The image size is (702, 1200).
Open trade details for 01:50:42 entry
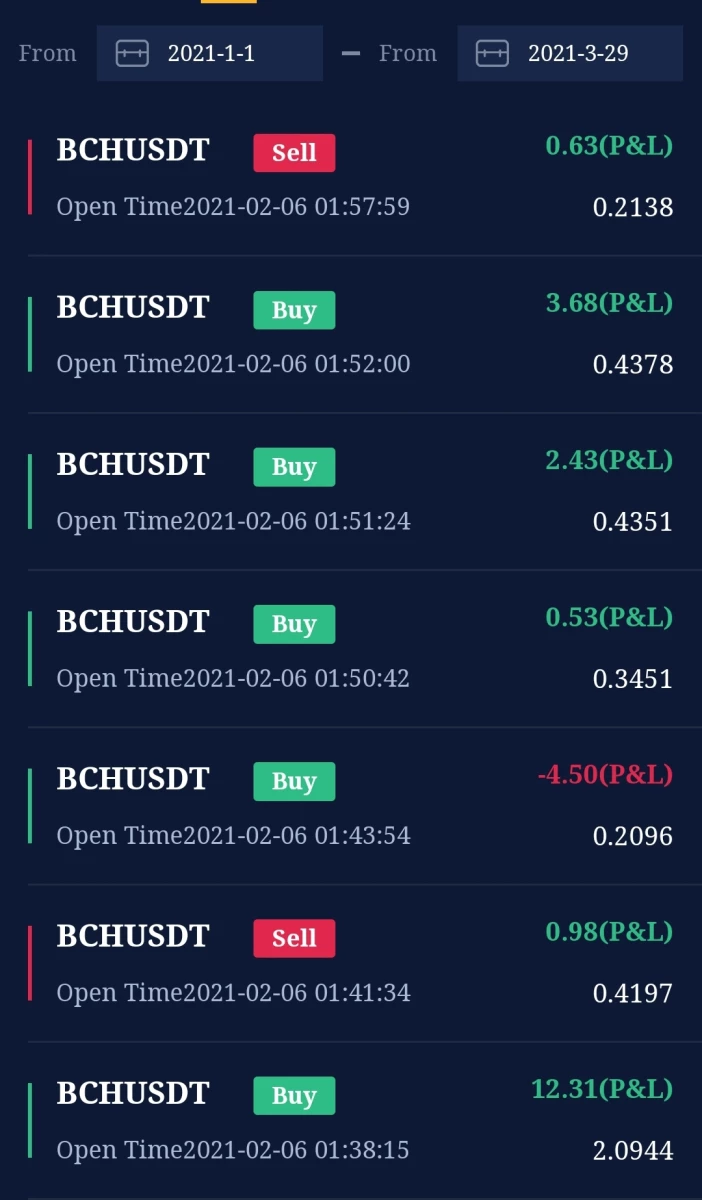tap(351, 649)
